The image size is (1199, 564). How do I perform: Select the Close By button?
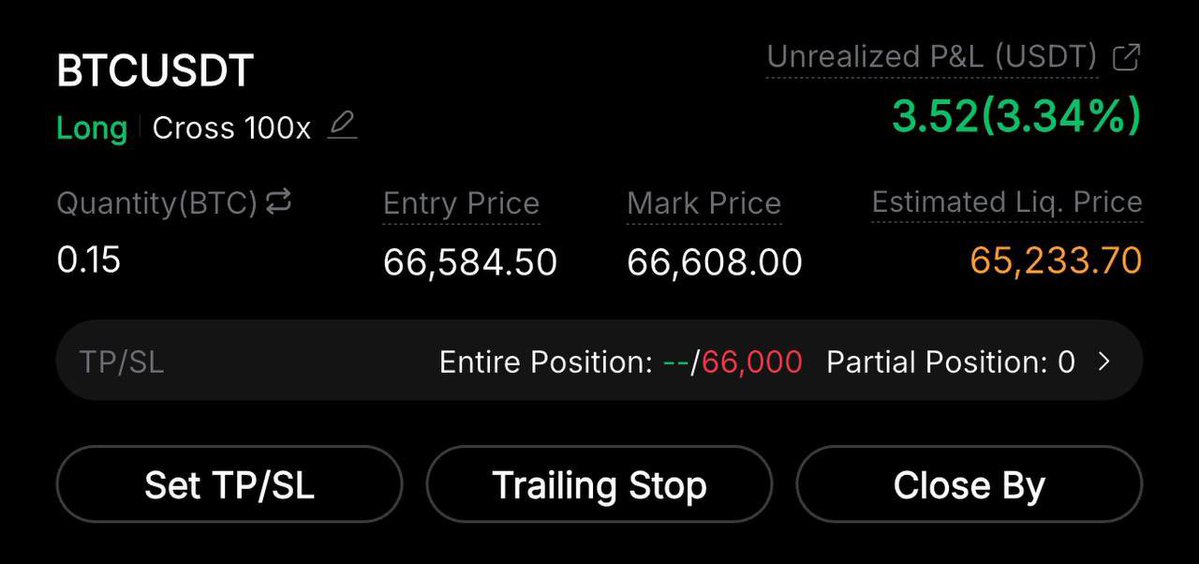(968, 485)
